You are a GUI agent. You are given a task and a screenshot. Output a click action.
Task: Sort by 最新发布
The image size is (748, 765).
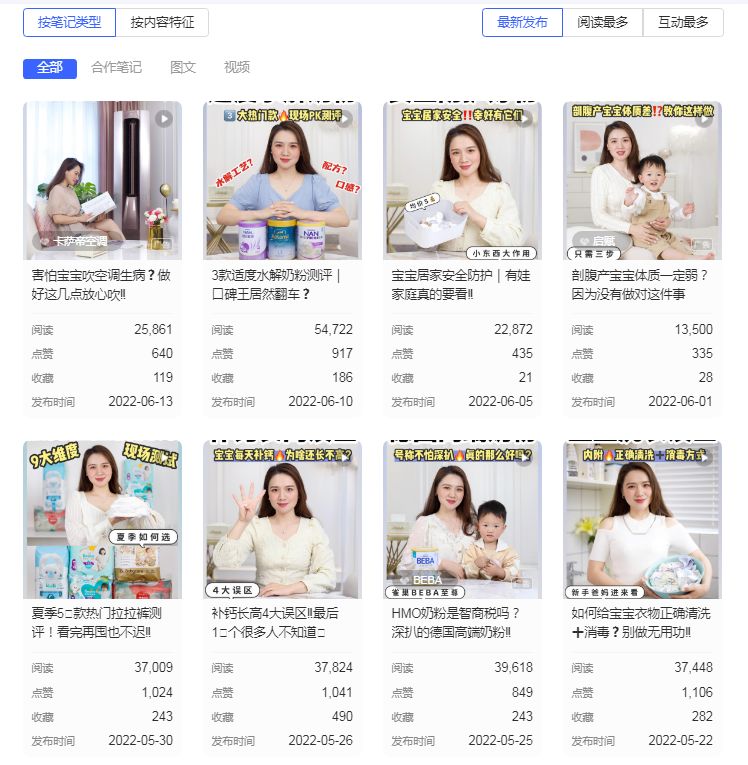tap(522, 22)
